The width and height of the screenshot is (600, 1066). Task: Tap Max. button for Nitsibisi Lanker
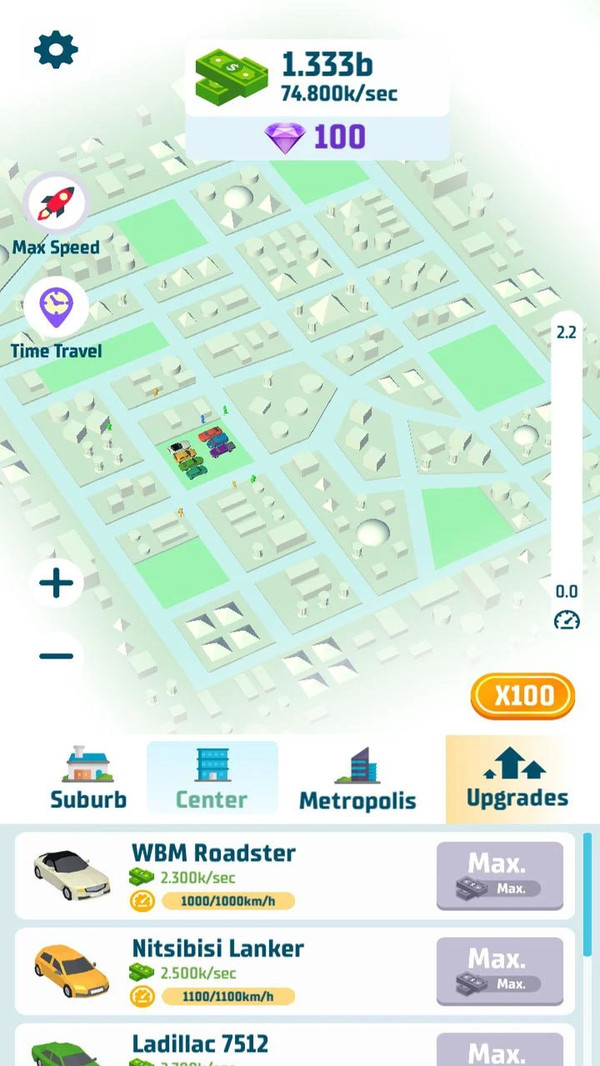pyautogui.click(x=499, y=971)
